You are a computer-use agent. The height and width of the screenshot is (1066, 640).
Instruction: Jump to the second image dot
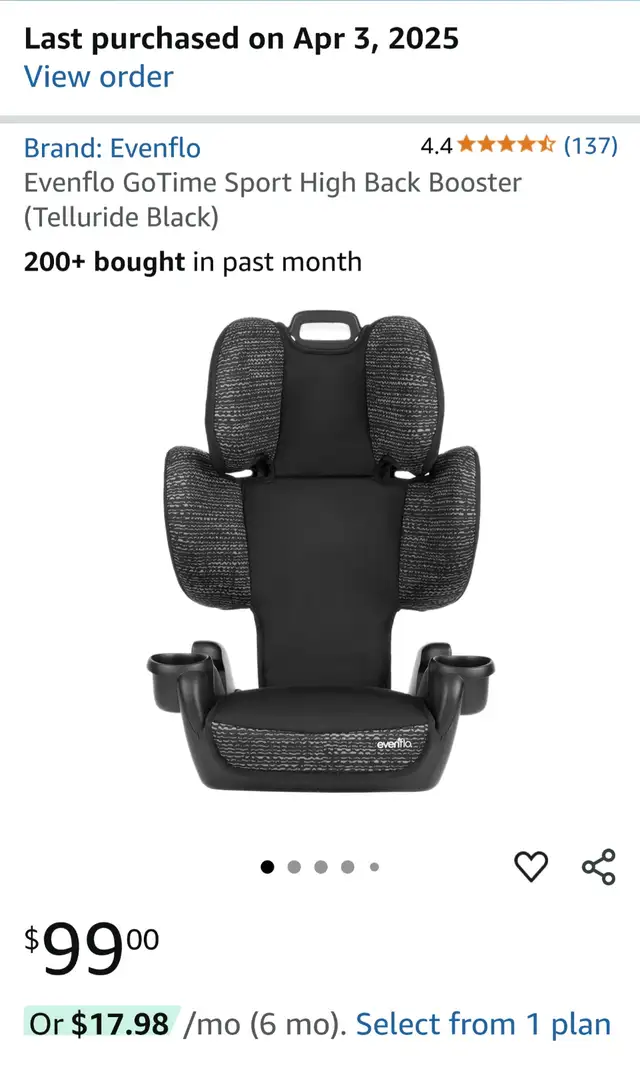pyautogui.click(x=294, y=867)
